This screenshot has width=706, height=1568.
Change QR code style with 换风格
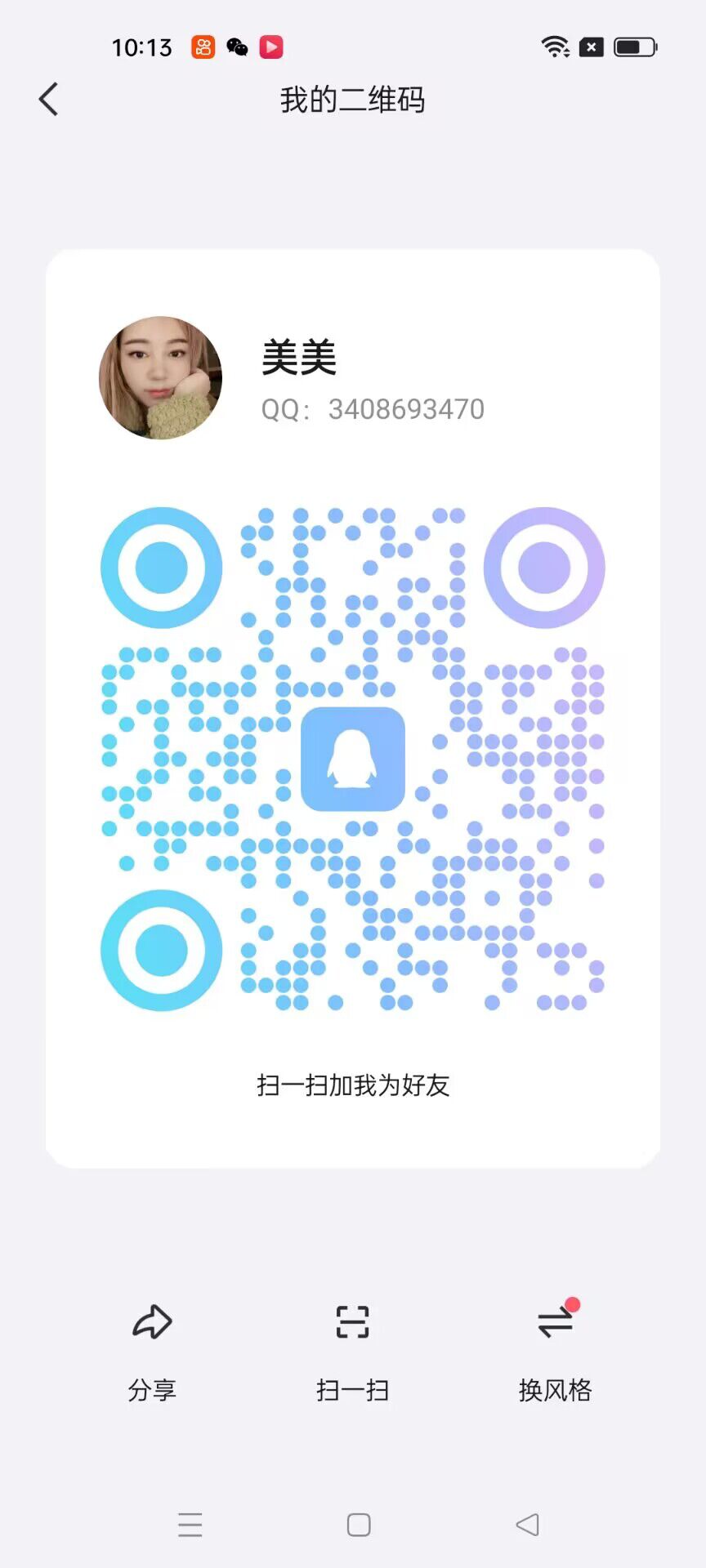pos(555,1347)
